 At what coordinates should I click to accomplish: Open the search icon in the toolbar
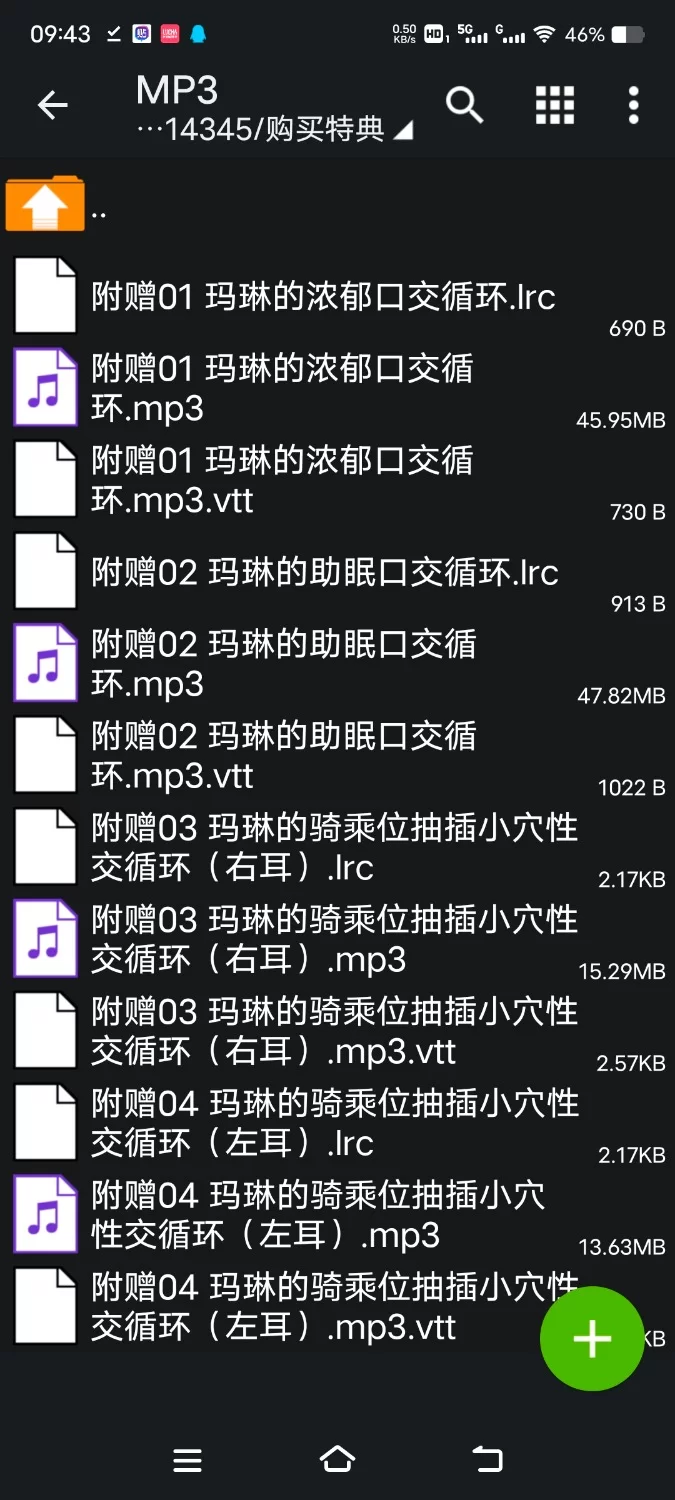464,105
